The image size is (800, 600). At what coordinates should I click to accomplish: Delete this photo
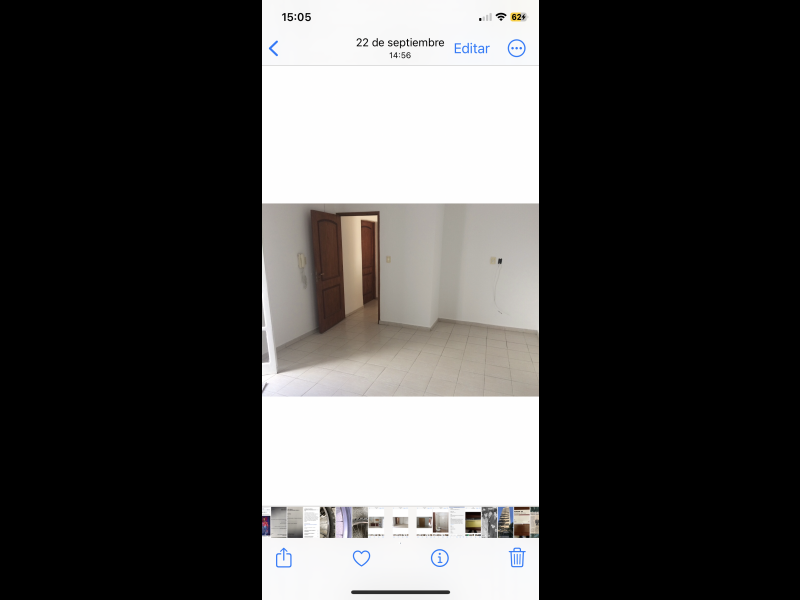(x=517, y=558)
